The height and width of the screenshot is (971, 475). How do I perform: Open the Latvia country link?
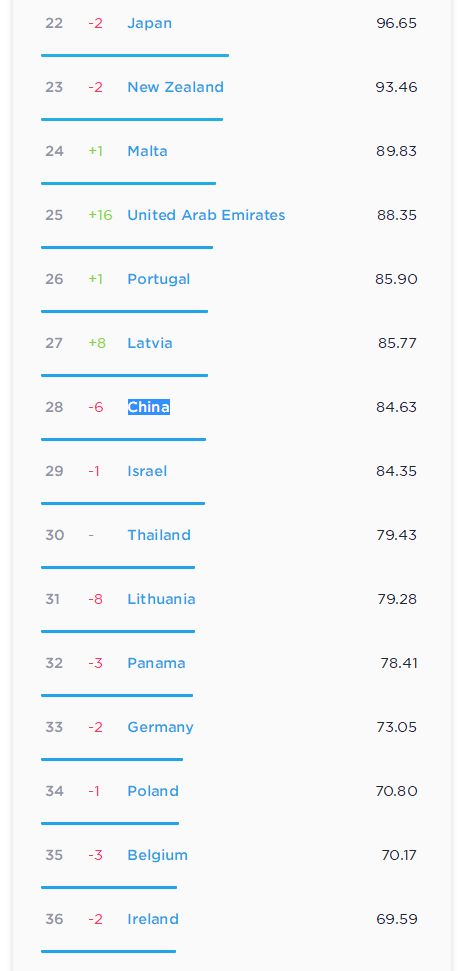(149, 343)
